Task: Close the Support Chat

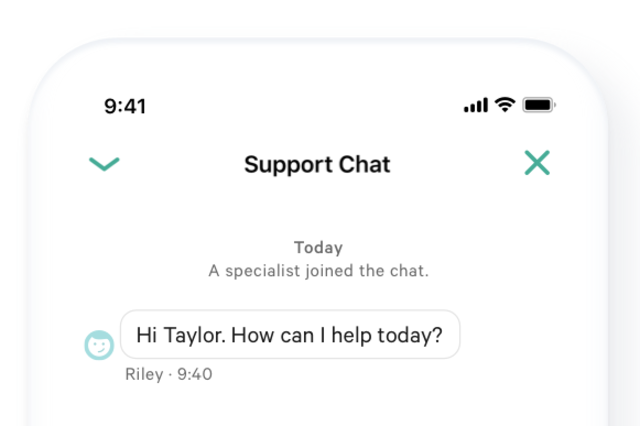Action: (537, 163)
